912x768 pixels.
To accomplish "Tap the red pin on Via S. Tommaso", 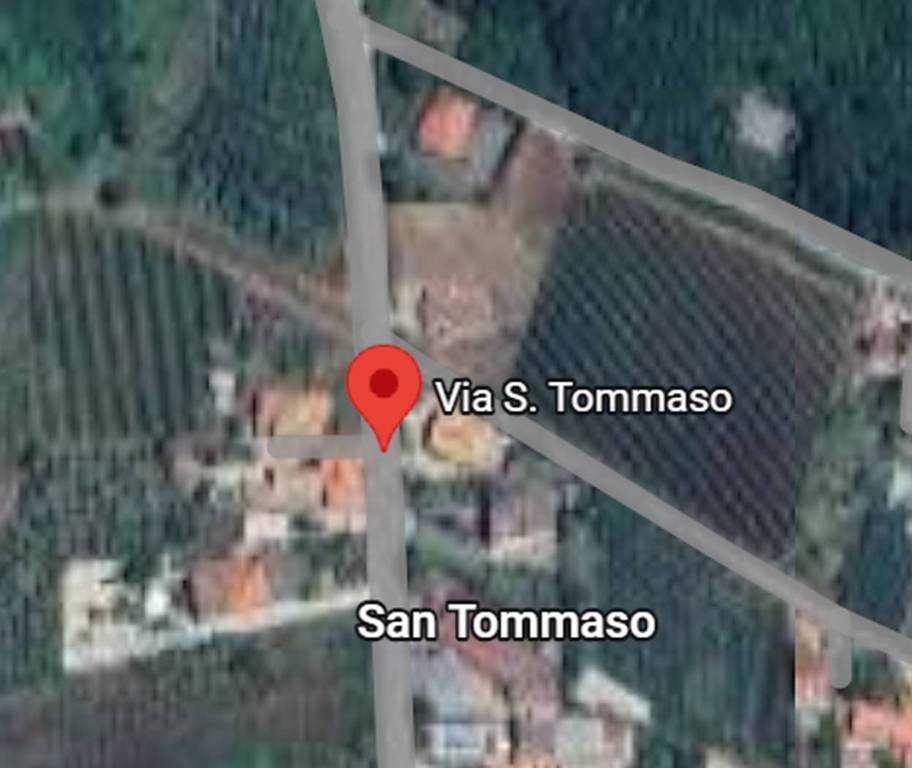I will 383,389.
